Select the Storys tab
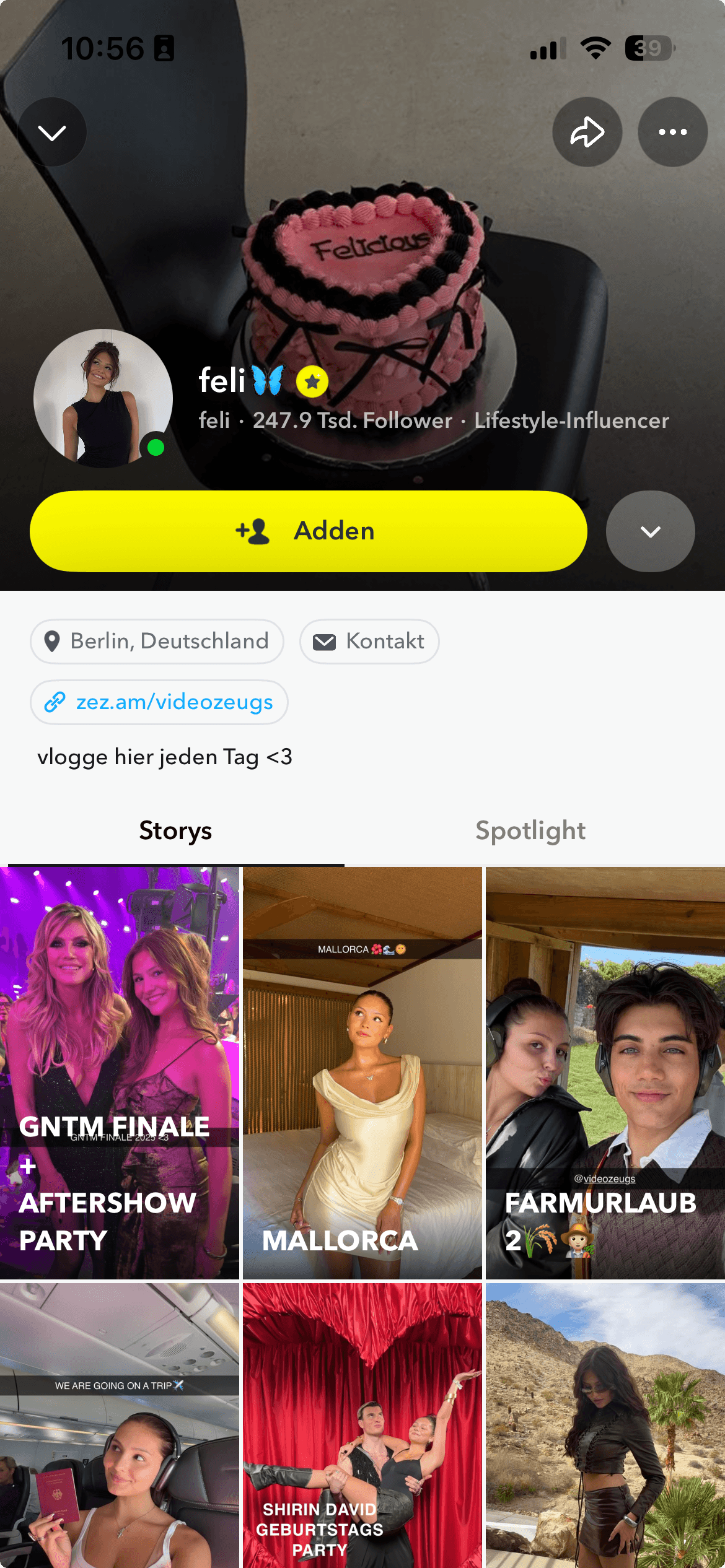The height and width of the screenshot is (1568, 725). [175, 830]
